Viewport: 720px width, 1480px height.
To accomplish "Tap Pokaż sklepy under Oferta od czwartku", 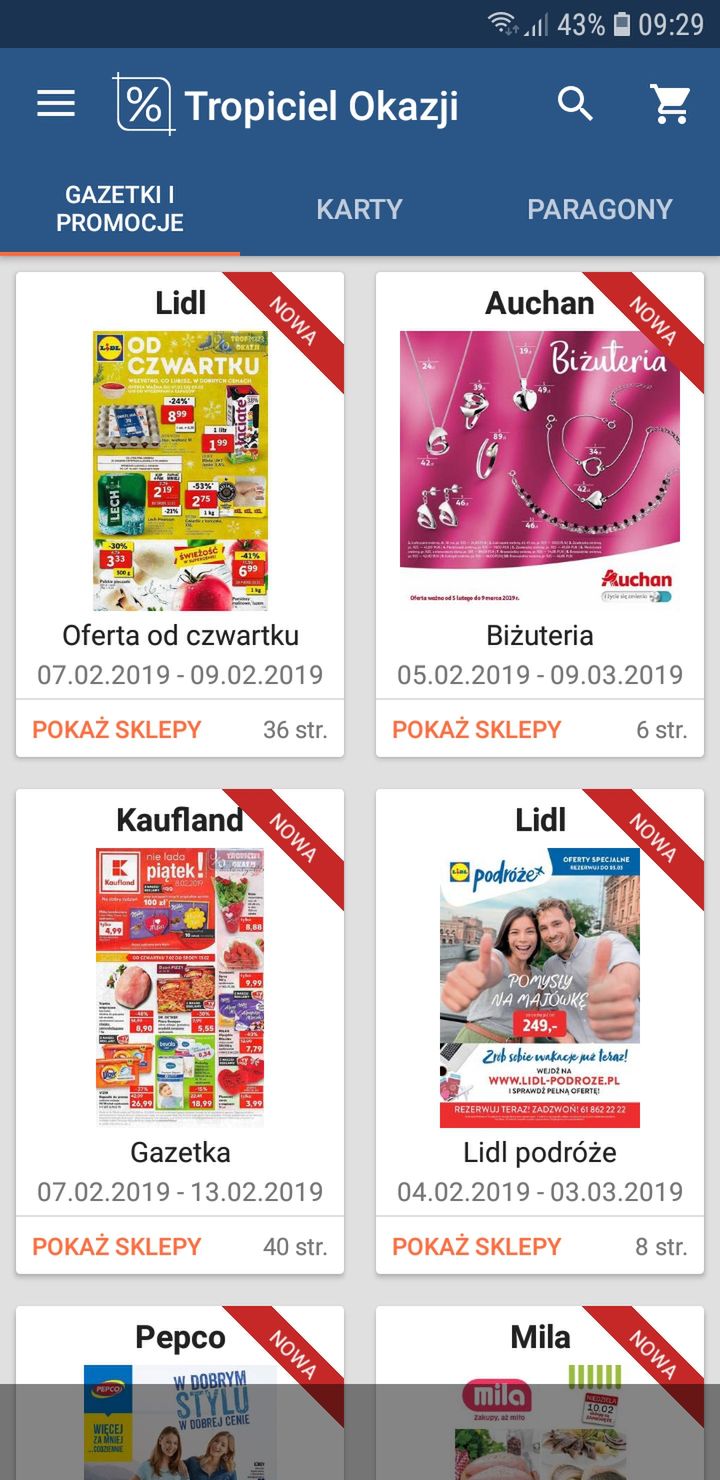I will 117,730.
